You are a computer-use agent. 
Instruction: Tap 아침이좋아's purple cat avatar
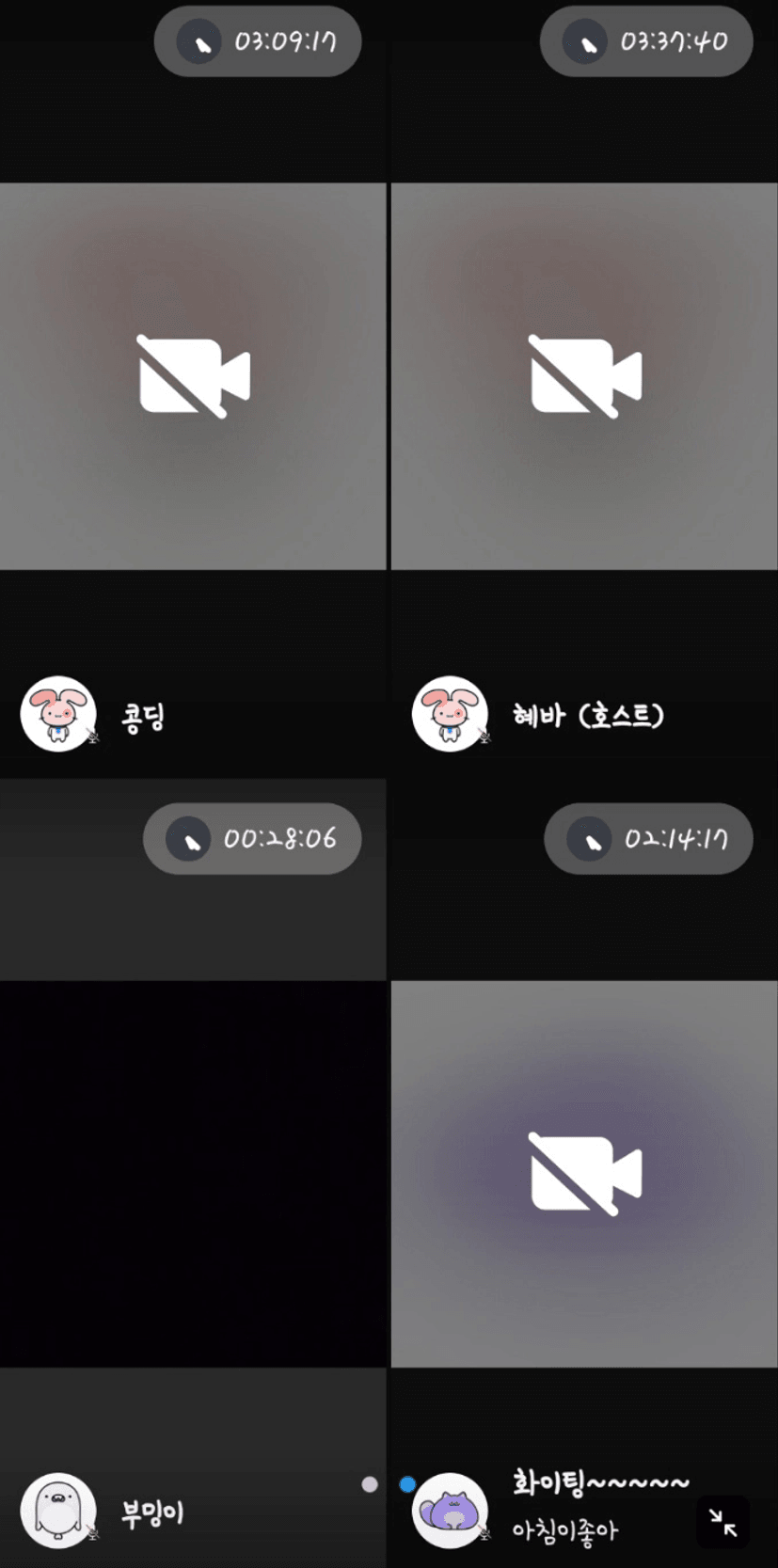click(x=450, y=1511)
